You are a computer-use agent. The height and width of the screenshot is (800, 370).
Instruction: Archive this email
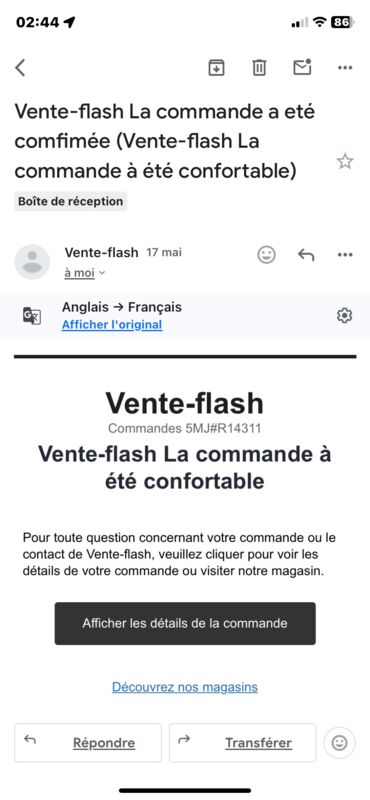click(x=216, y=67)
